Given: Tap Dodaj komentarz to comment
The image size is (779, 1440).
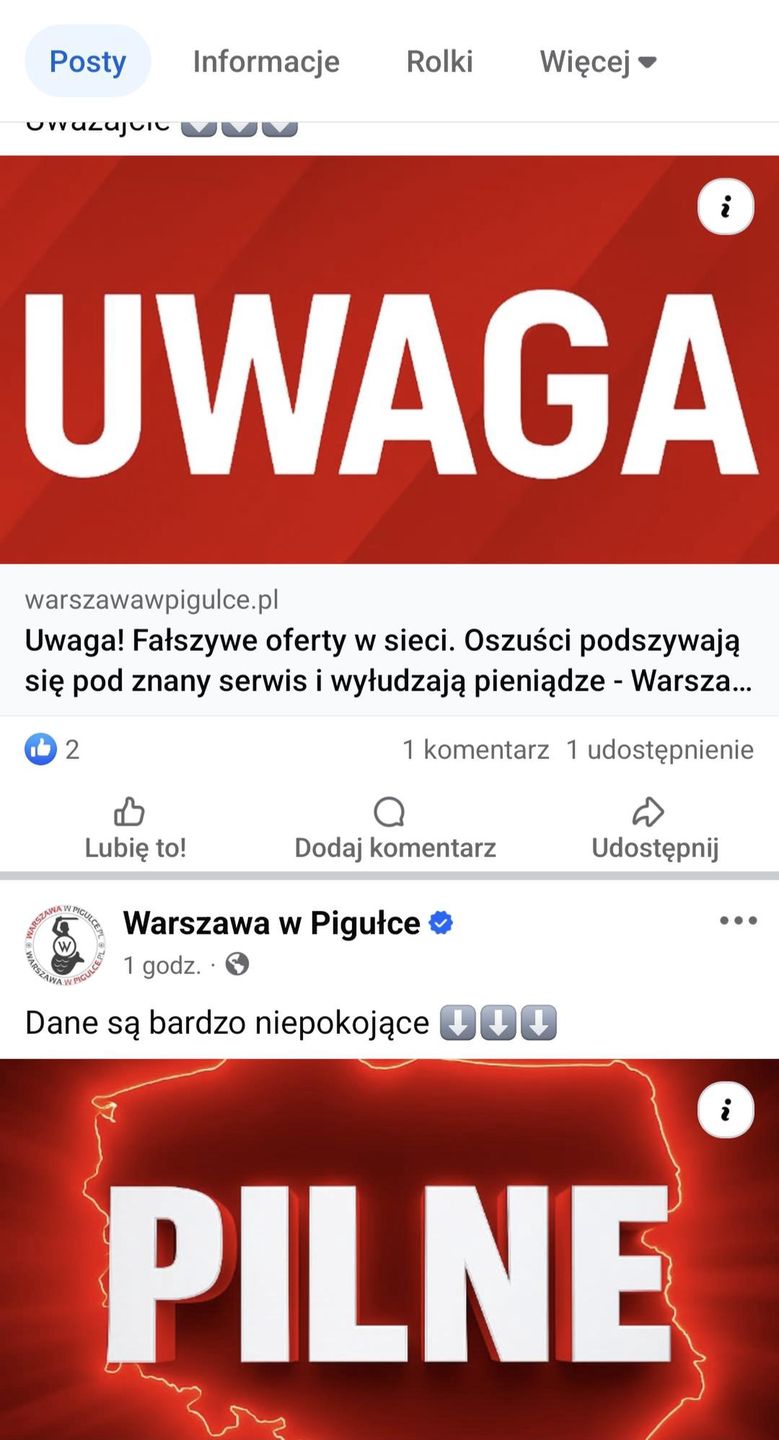Looking at the screenshot, I should (x=395, y=829).
